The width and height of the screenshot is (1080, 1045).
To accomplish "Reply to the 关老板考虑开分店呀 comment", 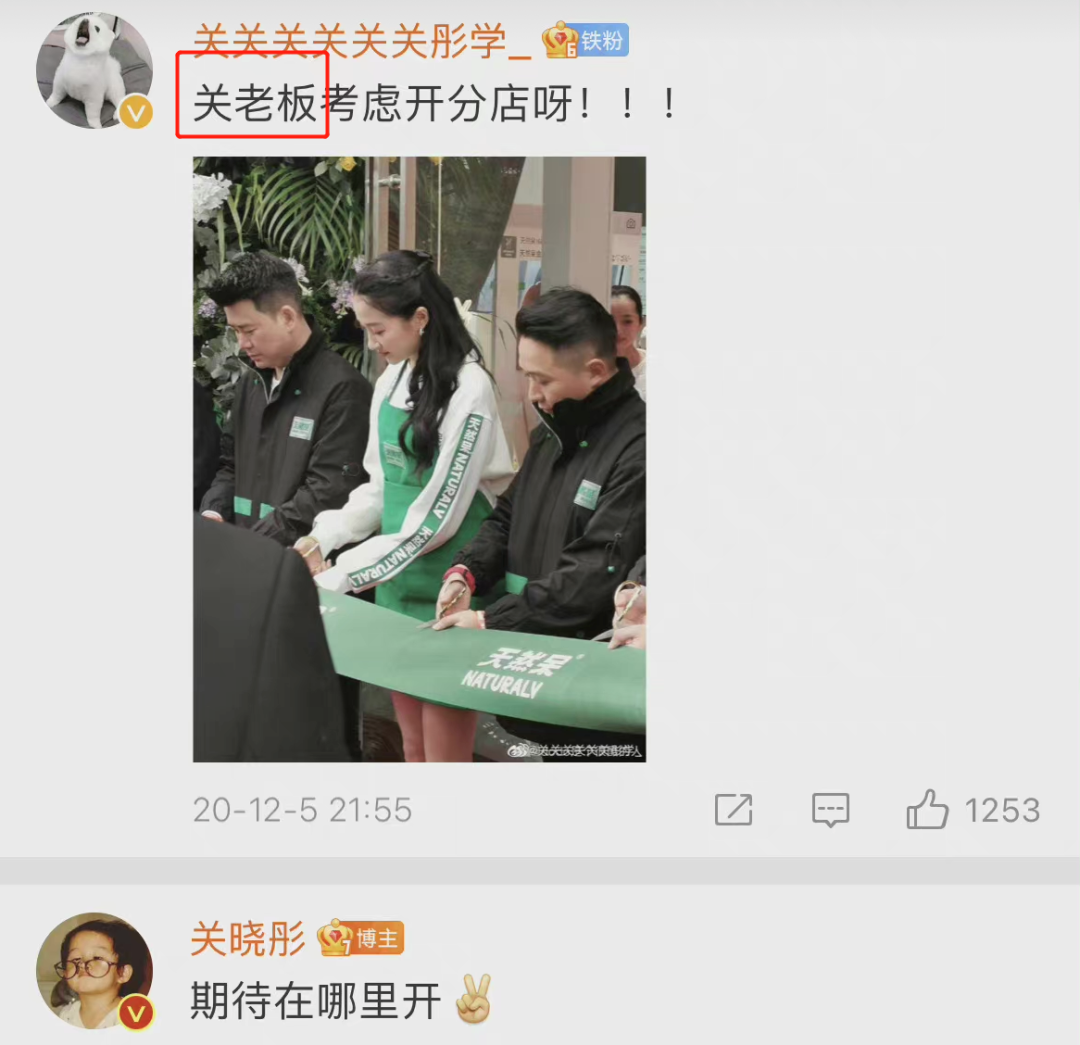I will (830, 810).
